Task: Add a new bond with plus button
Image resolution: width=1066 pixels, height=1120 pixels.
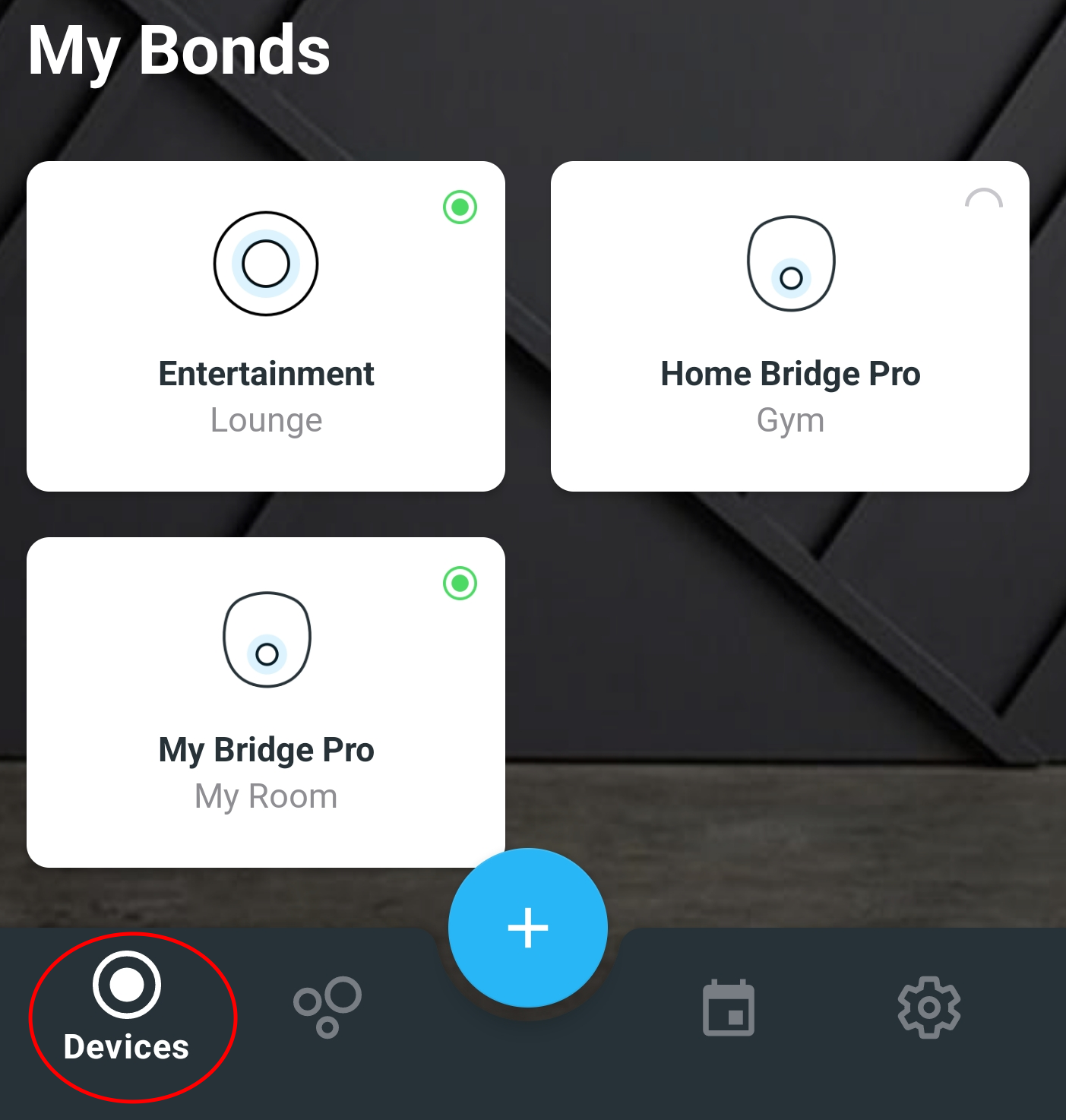Action: pyautogui.click(x=528, y=928)
